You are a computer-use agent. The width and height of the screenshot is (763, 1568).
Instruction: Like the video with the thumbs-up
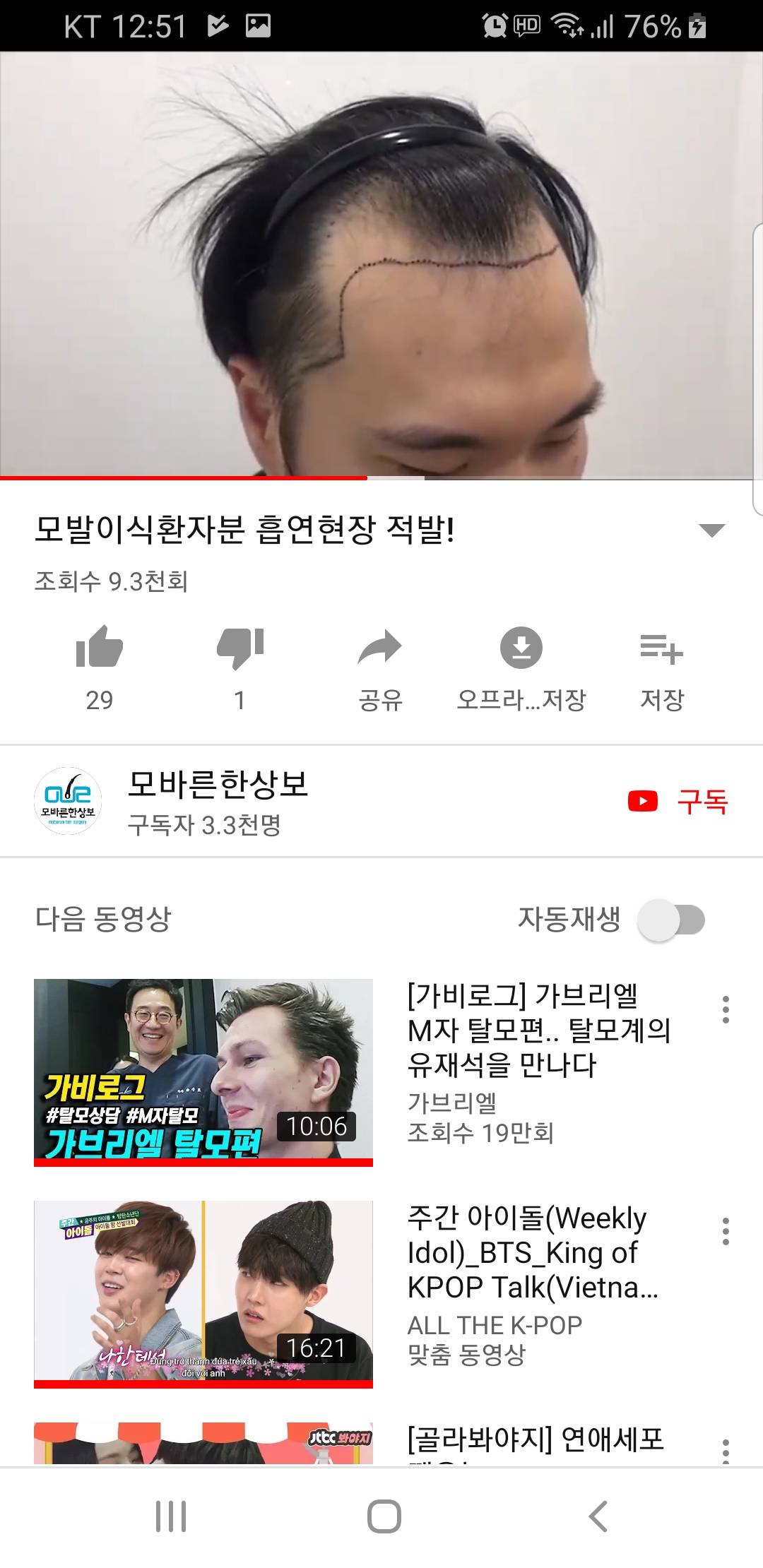[99, 648]
